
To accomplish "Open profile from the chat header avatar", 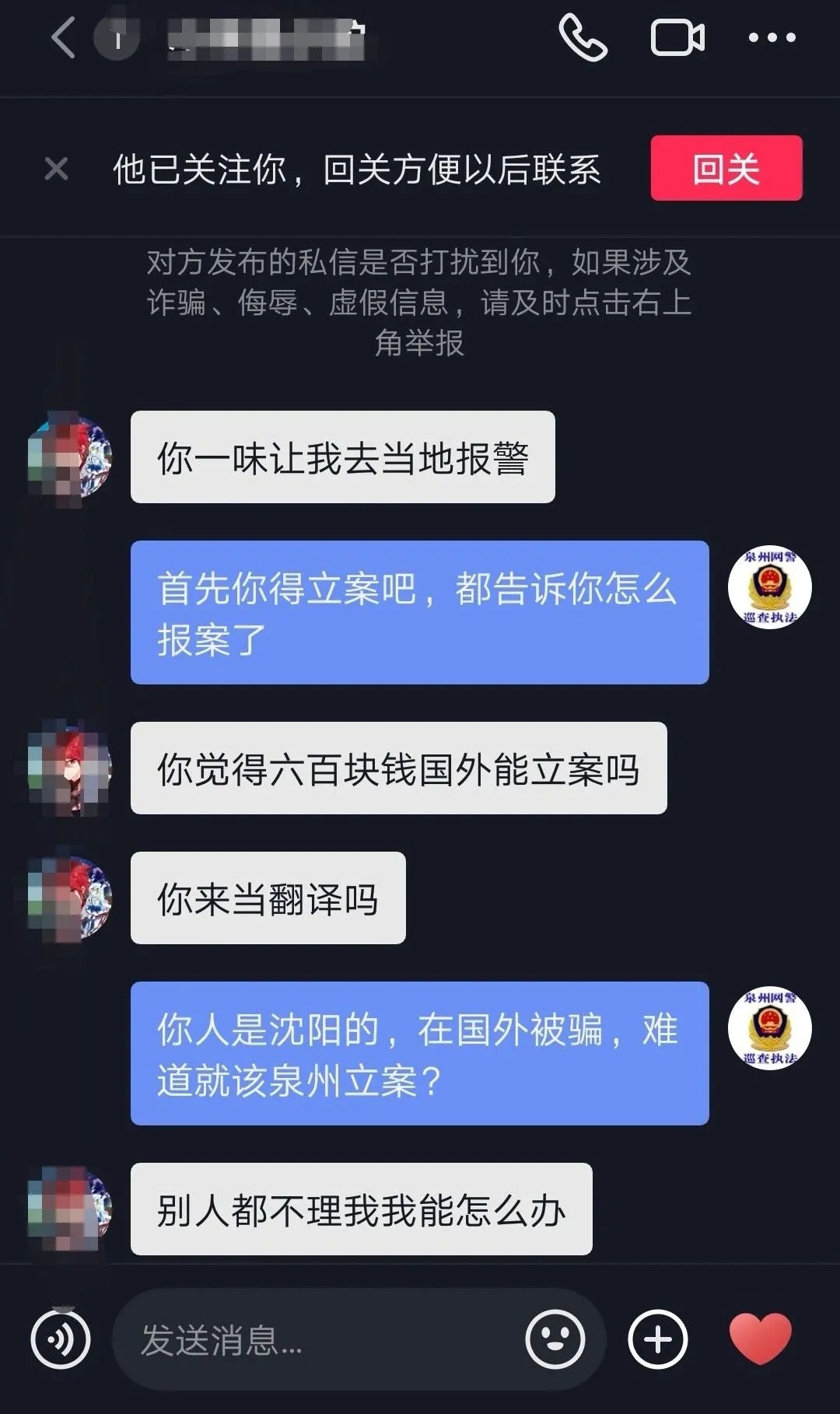I will pos(117,37).
